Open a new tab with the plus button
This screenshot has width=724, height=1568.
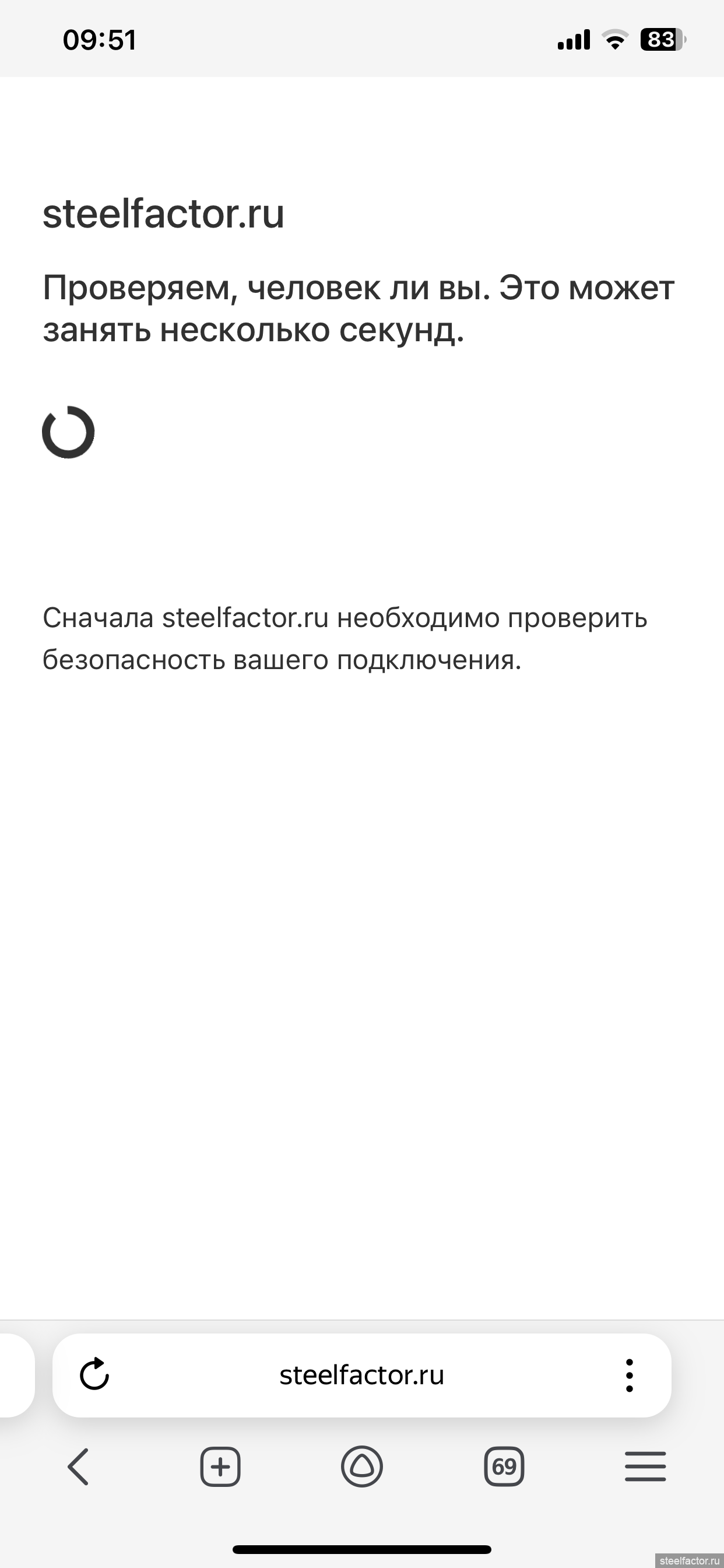(x=220, y=1466)
